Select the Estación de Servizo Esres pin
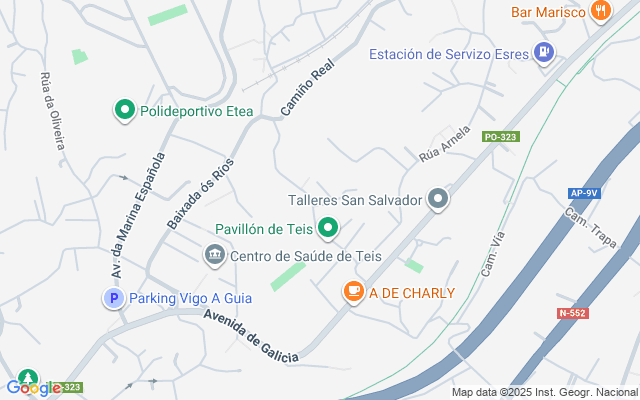The height and width of the screenshot is (400, 640). [543, 51]
